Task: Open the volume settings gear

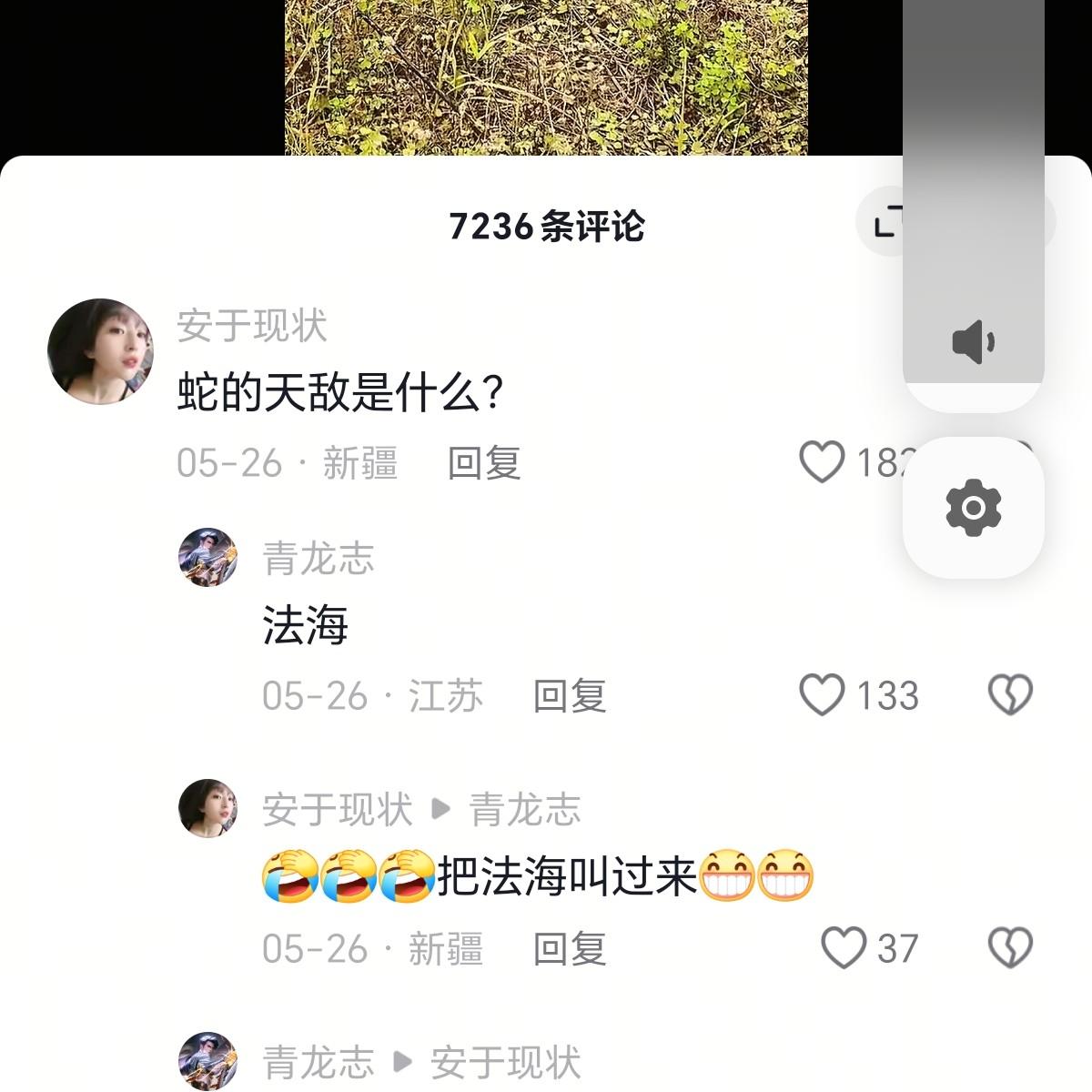Action: [x=973, y=507]
